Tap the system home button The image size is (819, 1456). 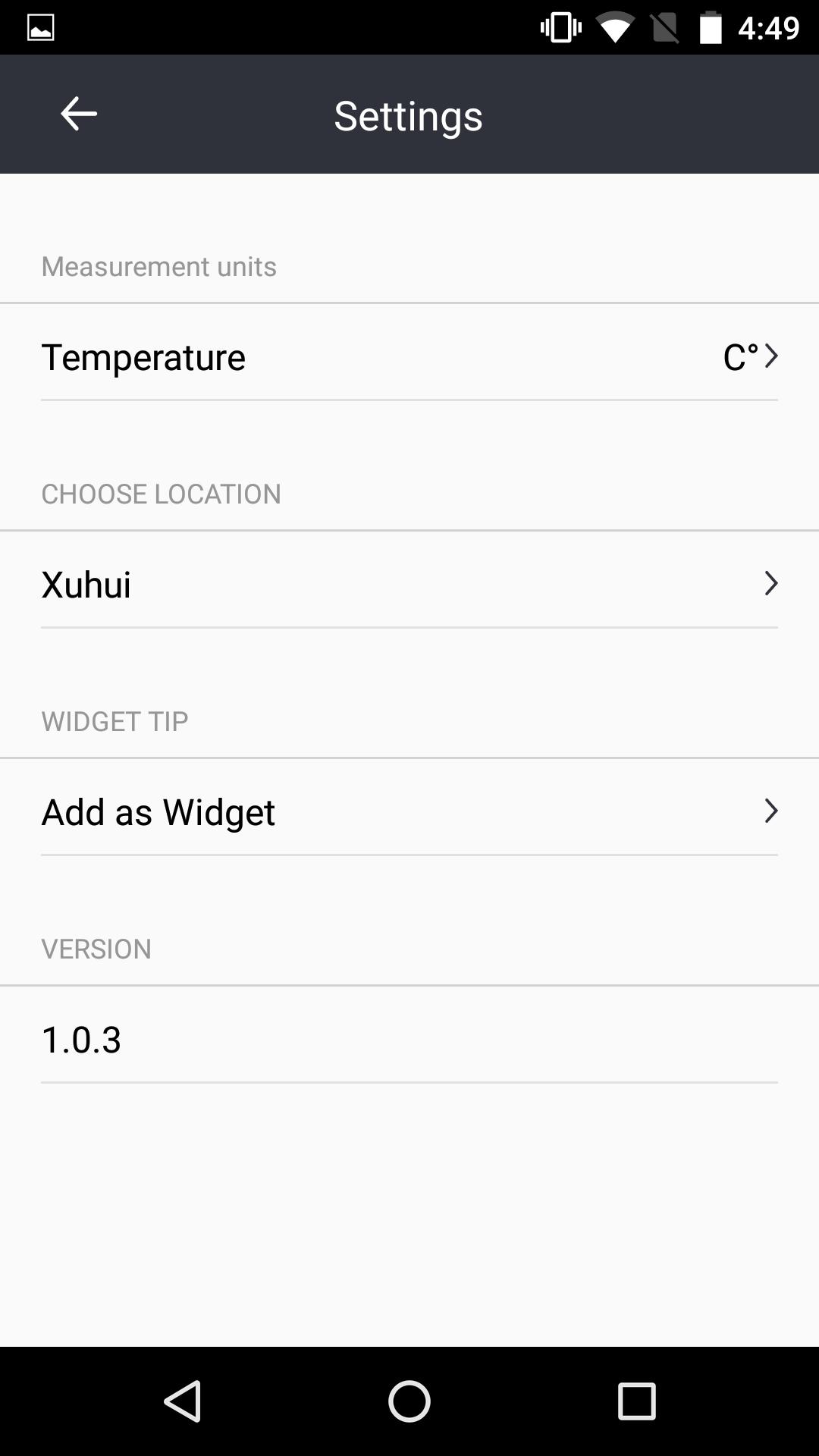click(409, 1401)
